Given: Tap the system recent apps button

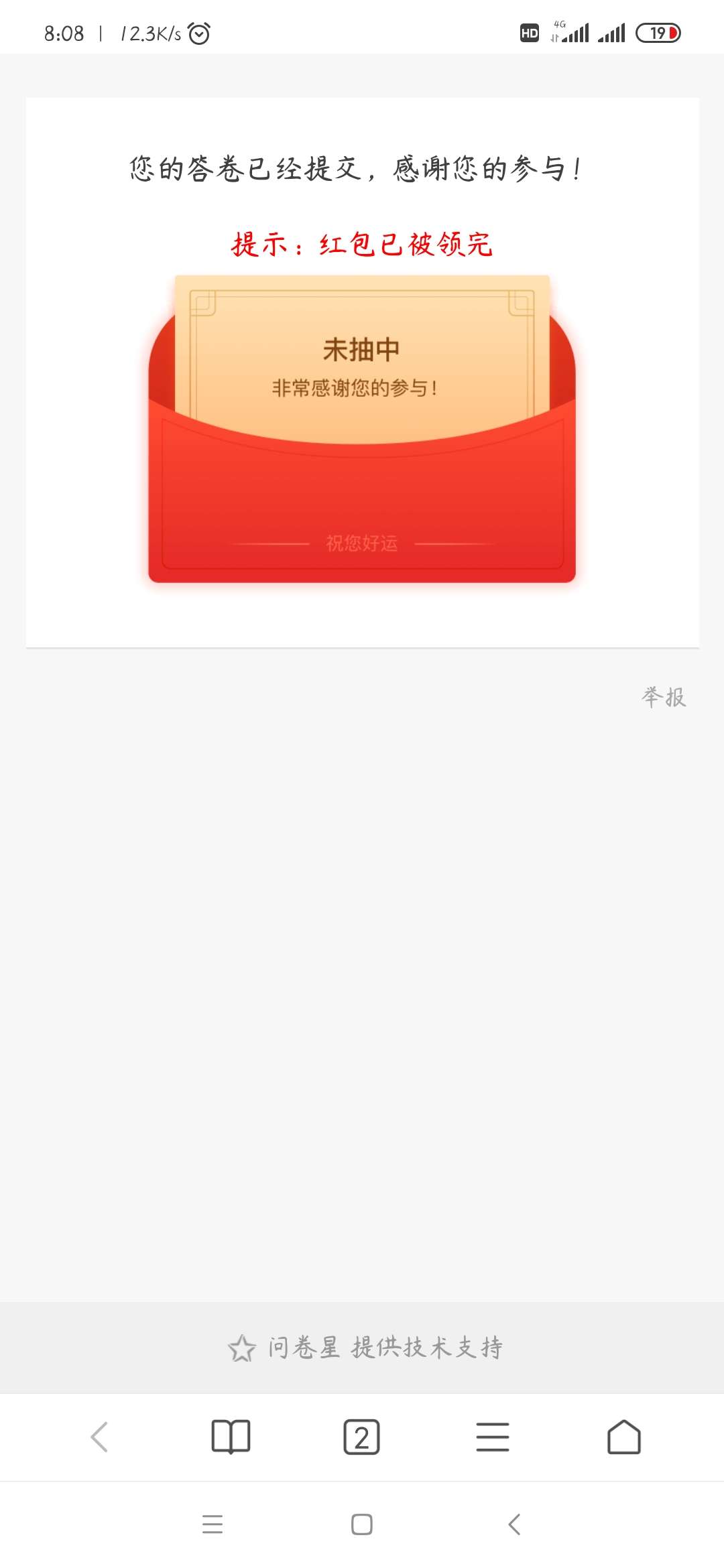Looking at the screenshot, I should (213, 1524).
